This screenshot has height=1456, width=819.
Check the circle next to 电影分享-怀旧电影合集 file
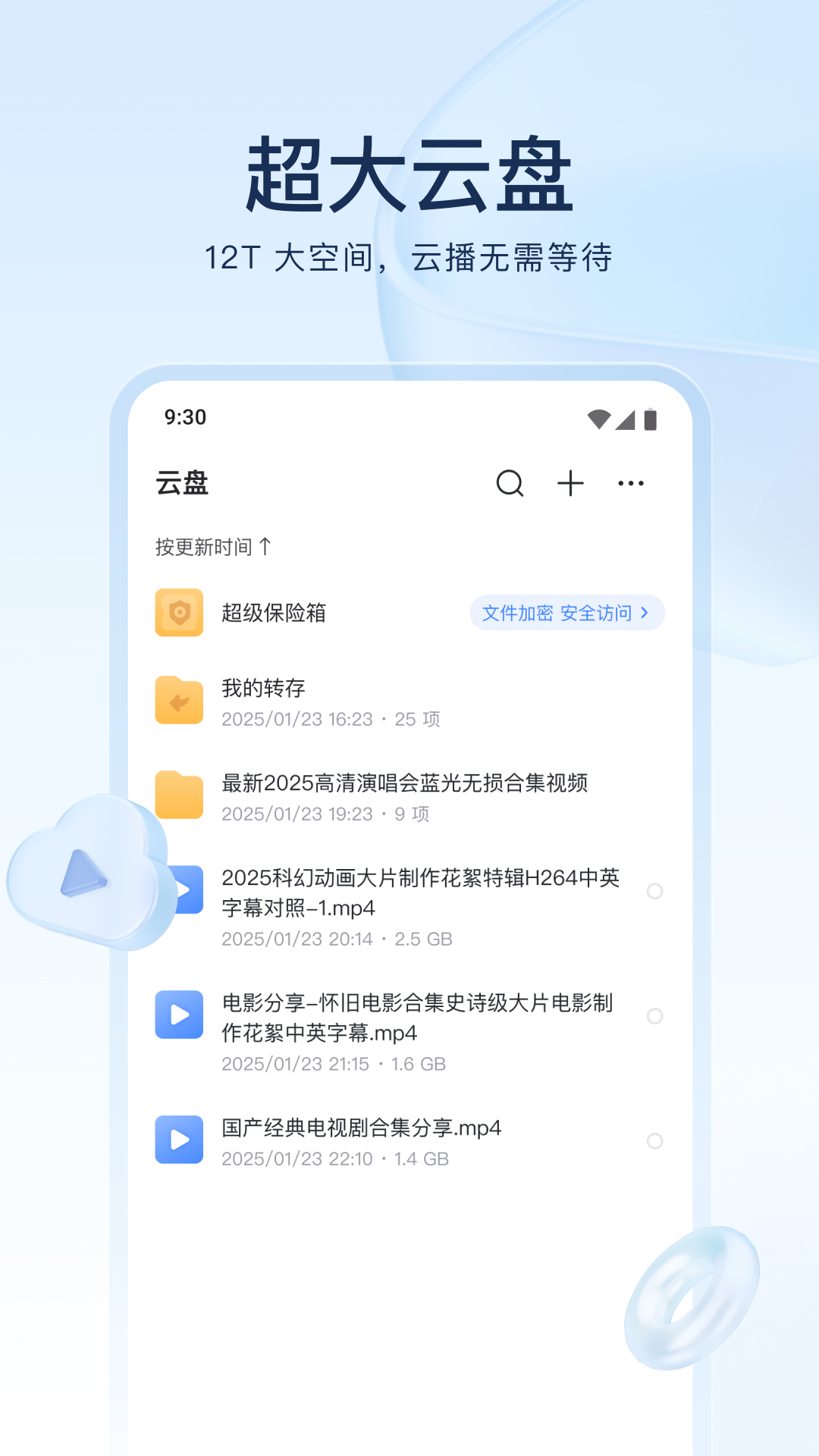click(654, 1017)
